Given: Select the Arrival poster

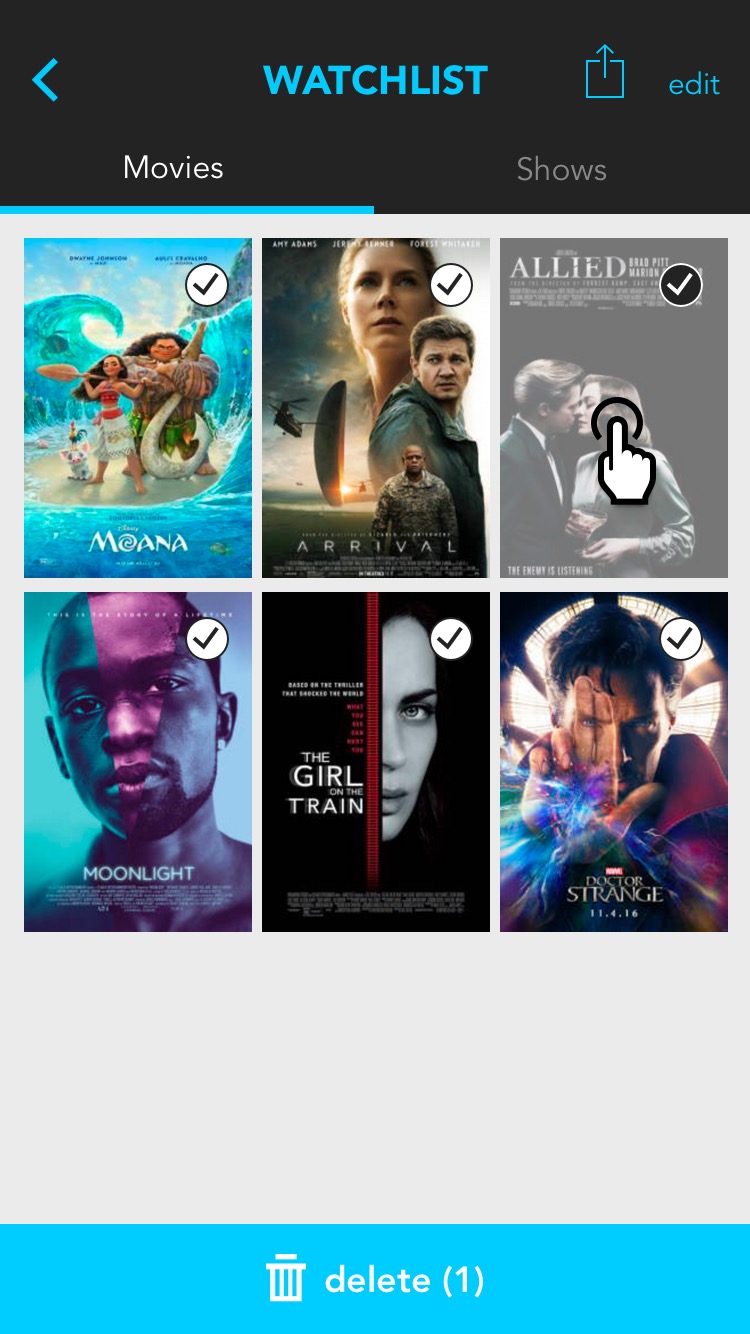Looking at the screenshot, I should tap(376, 408).
